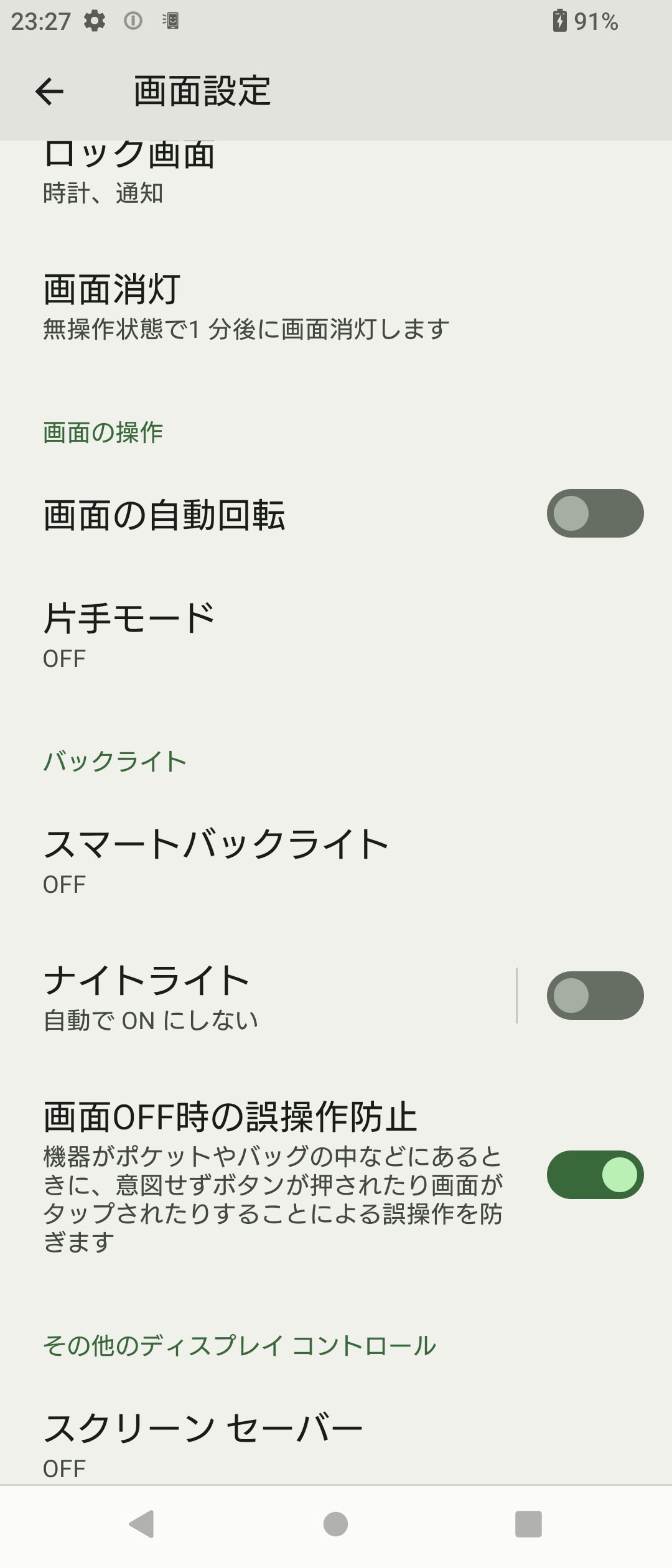Open 画面消灯 timeout setting

(249, 307)
